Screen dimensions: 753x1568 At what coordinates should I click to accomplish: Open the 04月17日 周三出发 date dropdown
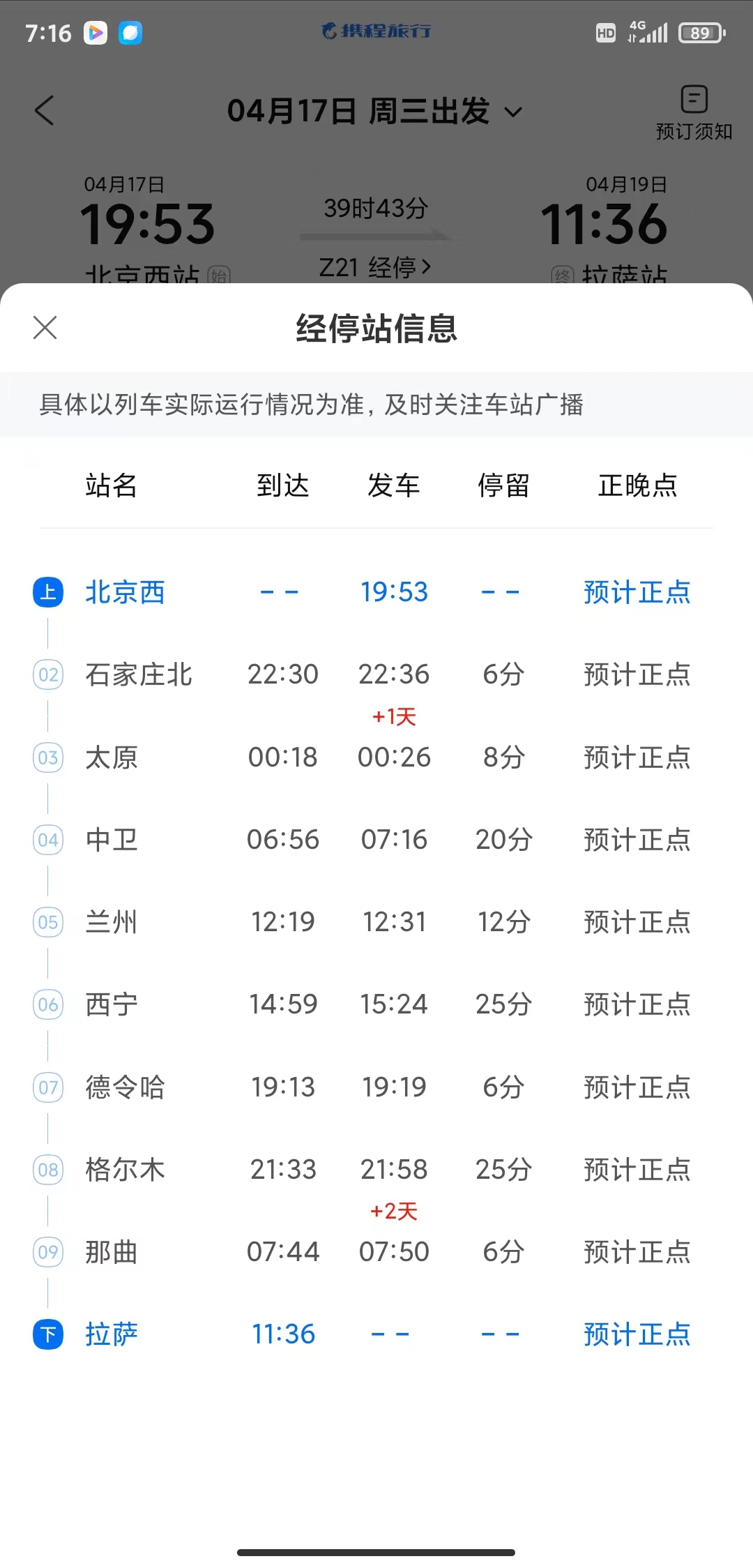pos(375,112)
